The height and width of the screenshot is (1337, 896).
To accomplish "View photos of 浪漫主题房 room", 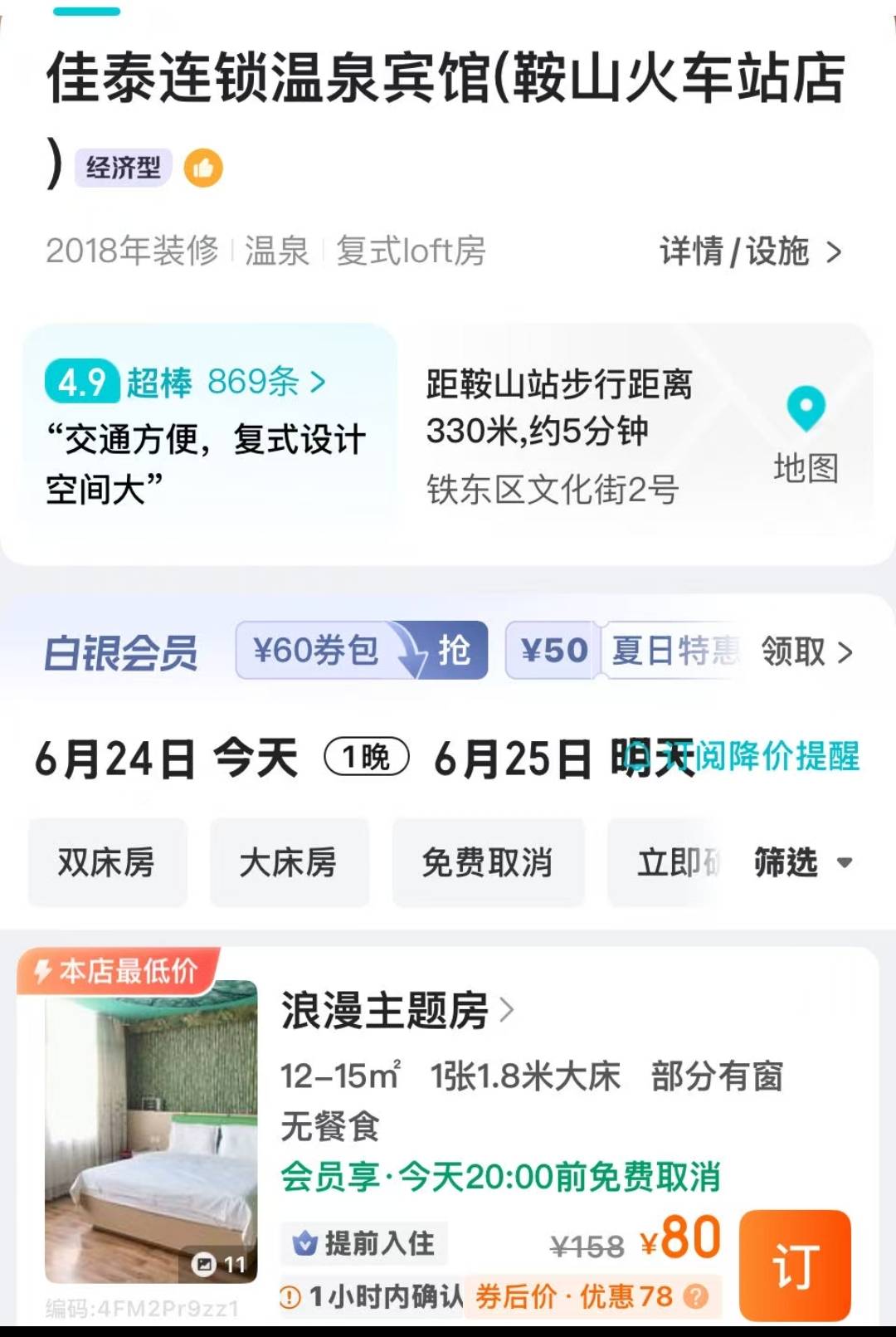I will (x=151, y=1133).
